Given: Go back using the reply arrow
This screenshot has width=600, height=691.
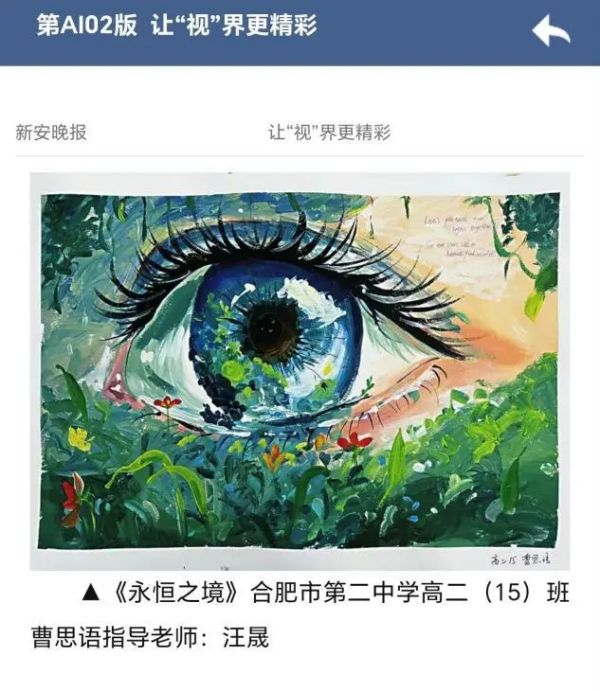Looking at the screenshot, I should click(551, 31).
